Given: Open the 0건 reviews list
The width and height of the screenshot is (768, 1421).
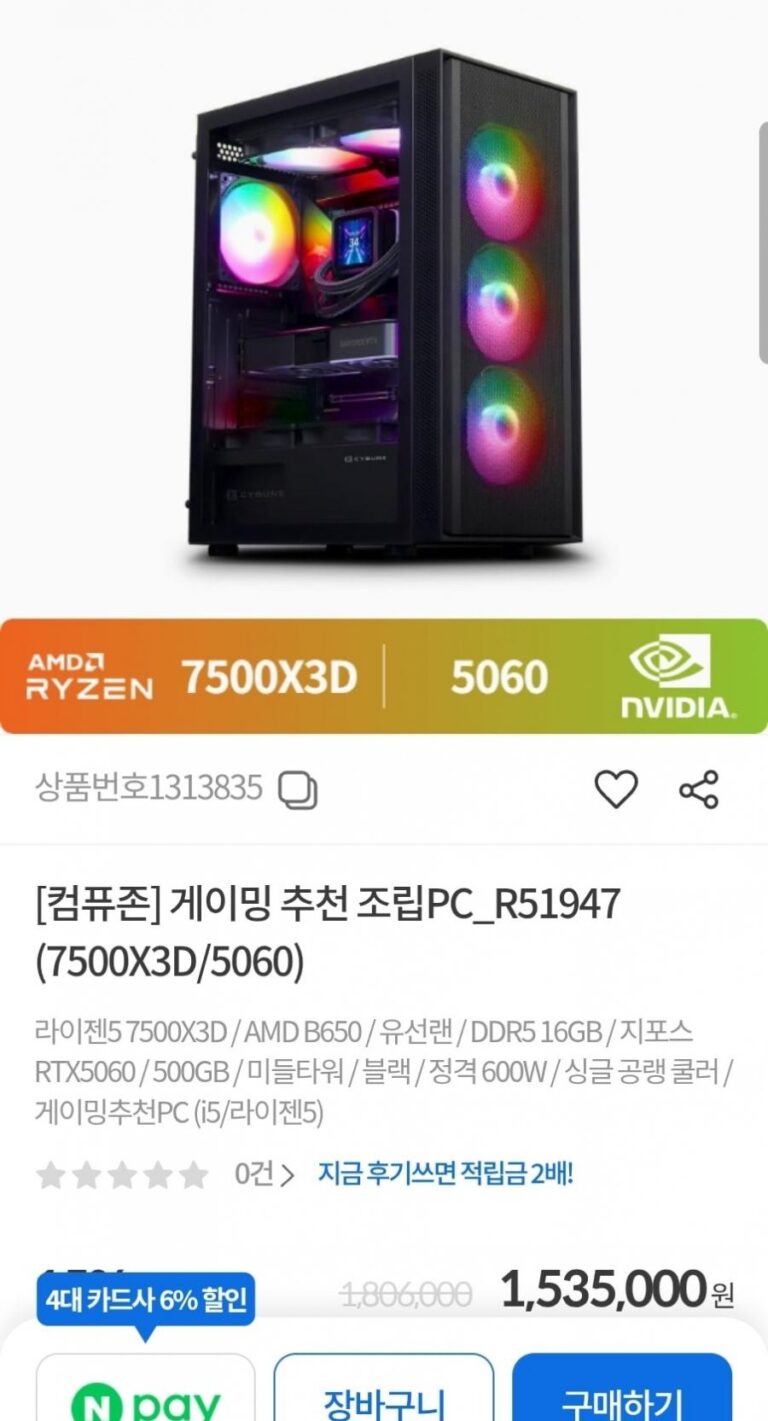Looking at the screenshot, I should tap(264, 1173).
